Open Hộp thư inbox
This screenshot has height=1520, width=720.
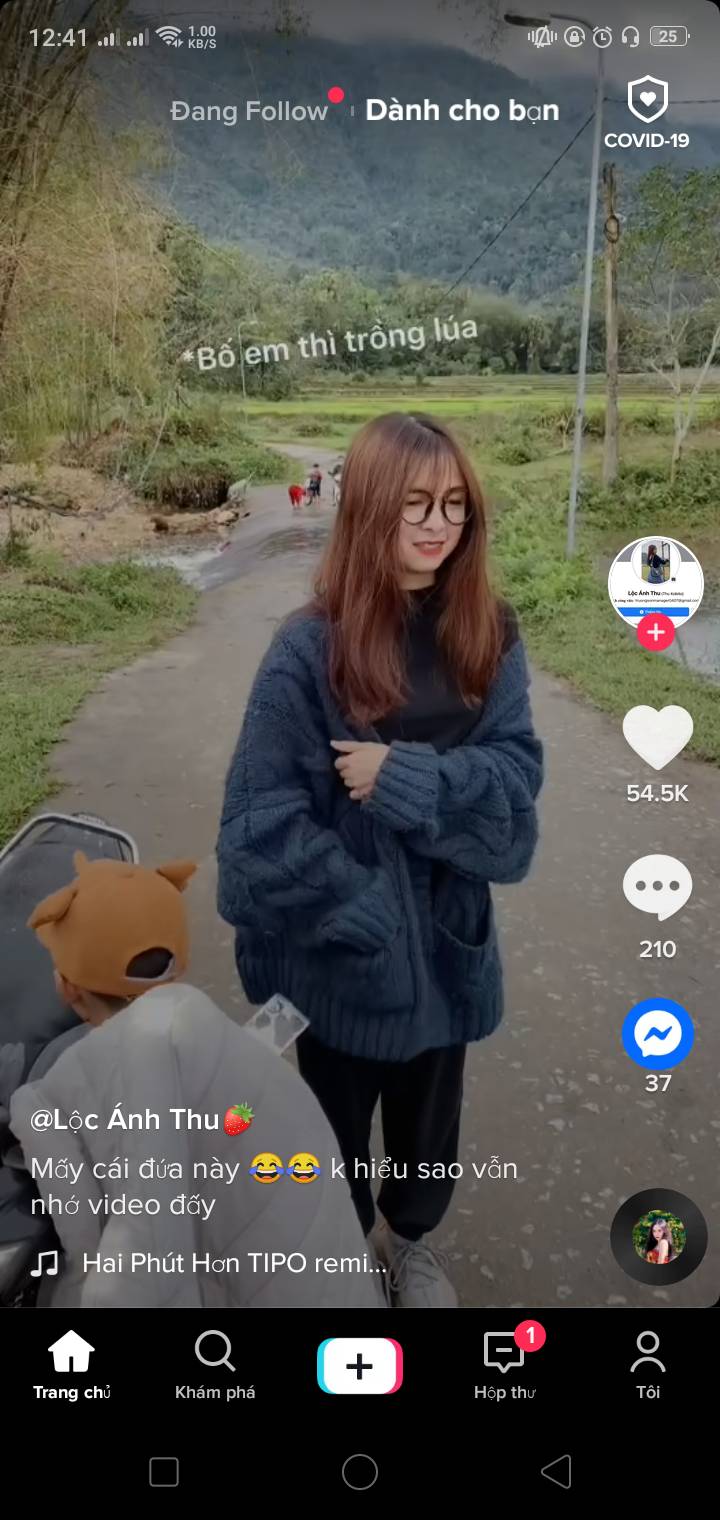pos(505,1365)
